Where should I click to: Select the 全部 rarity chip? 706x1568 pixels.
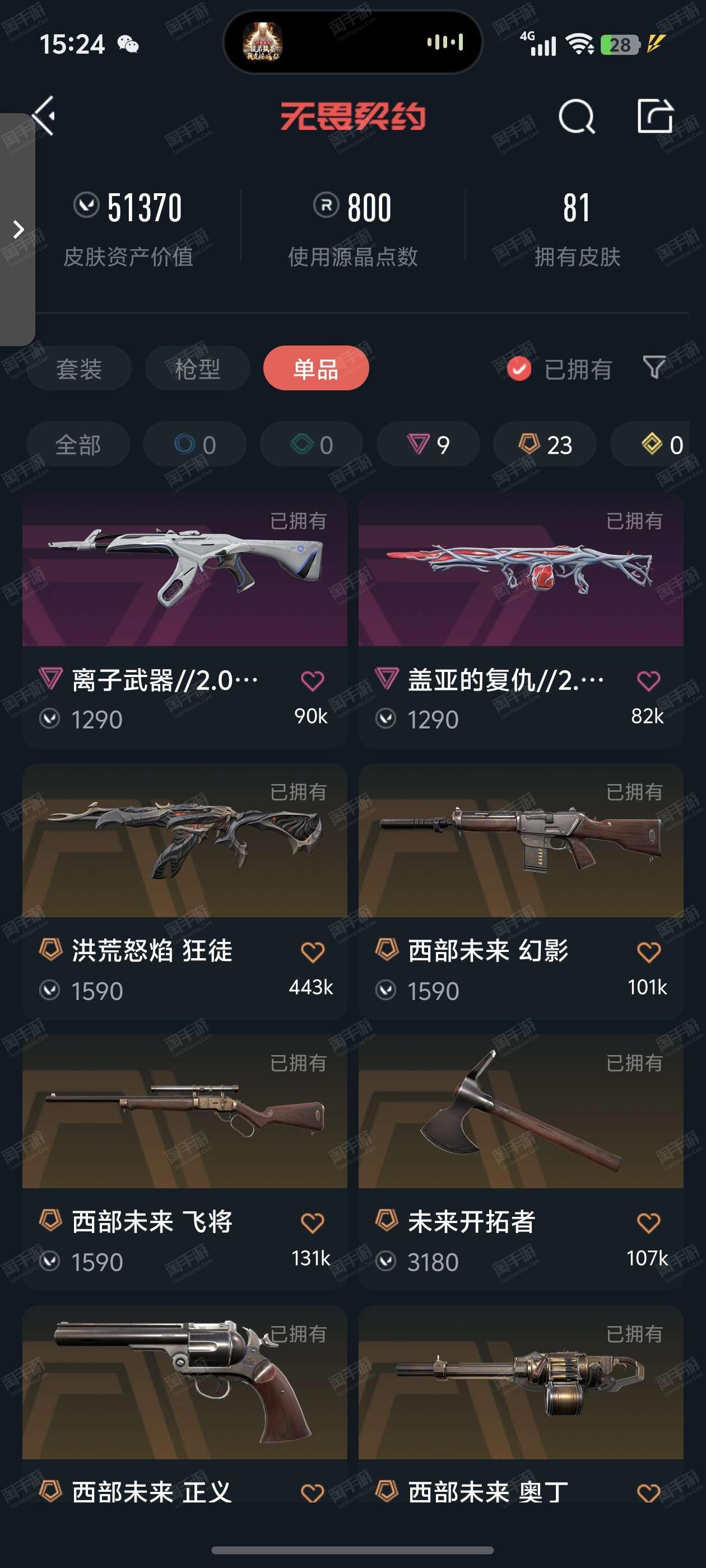coord(78,445)
